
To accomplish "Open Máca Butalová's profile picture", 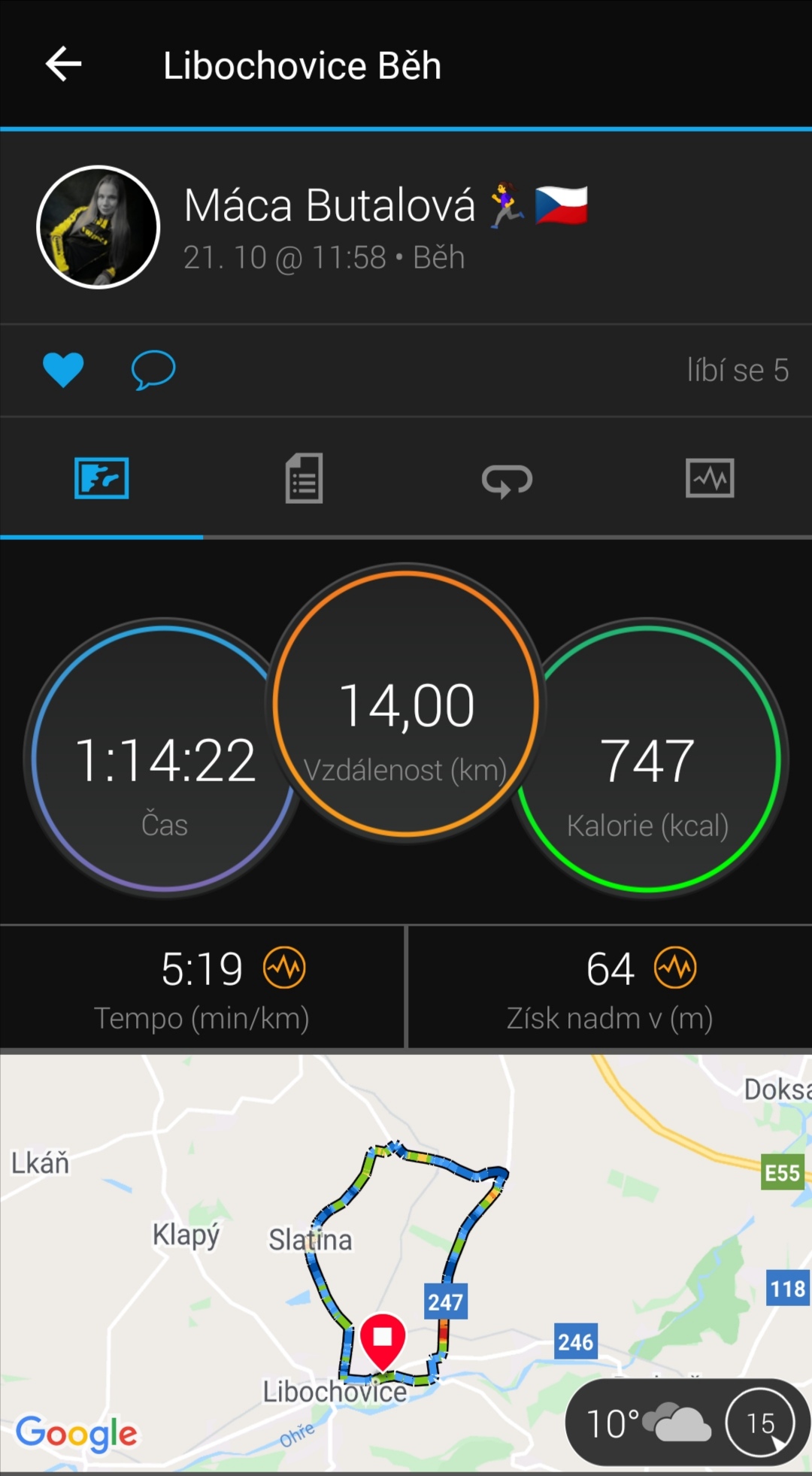I will point(98,227).
